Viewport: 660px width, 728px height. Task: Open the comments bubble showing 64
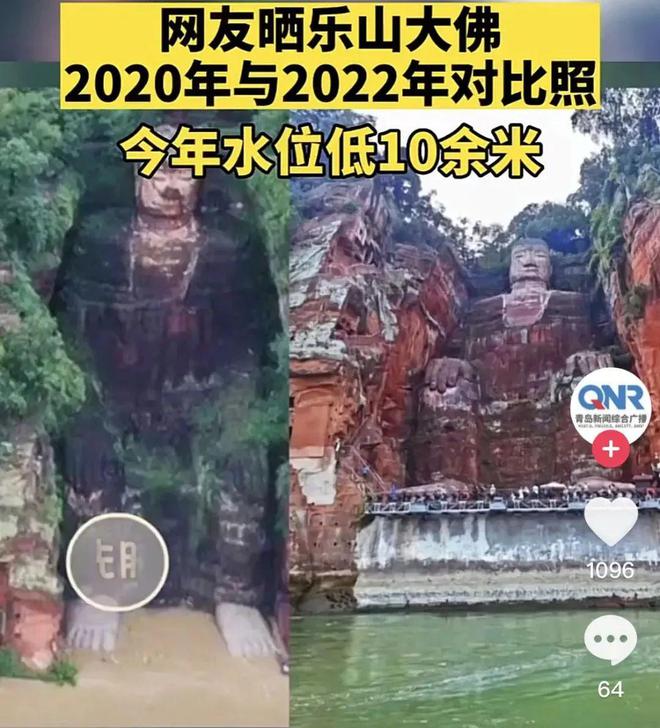tap(610, 638)
